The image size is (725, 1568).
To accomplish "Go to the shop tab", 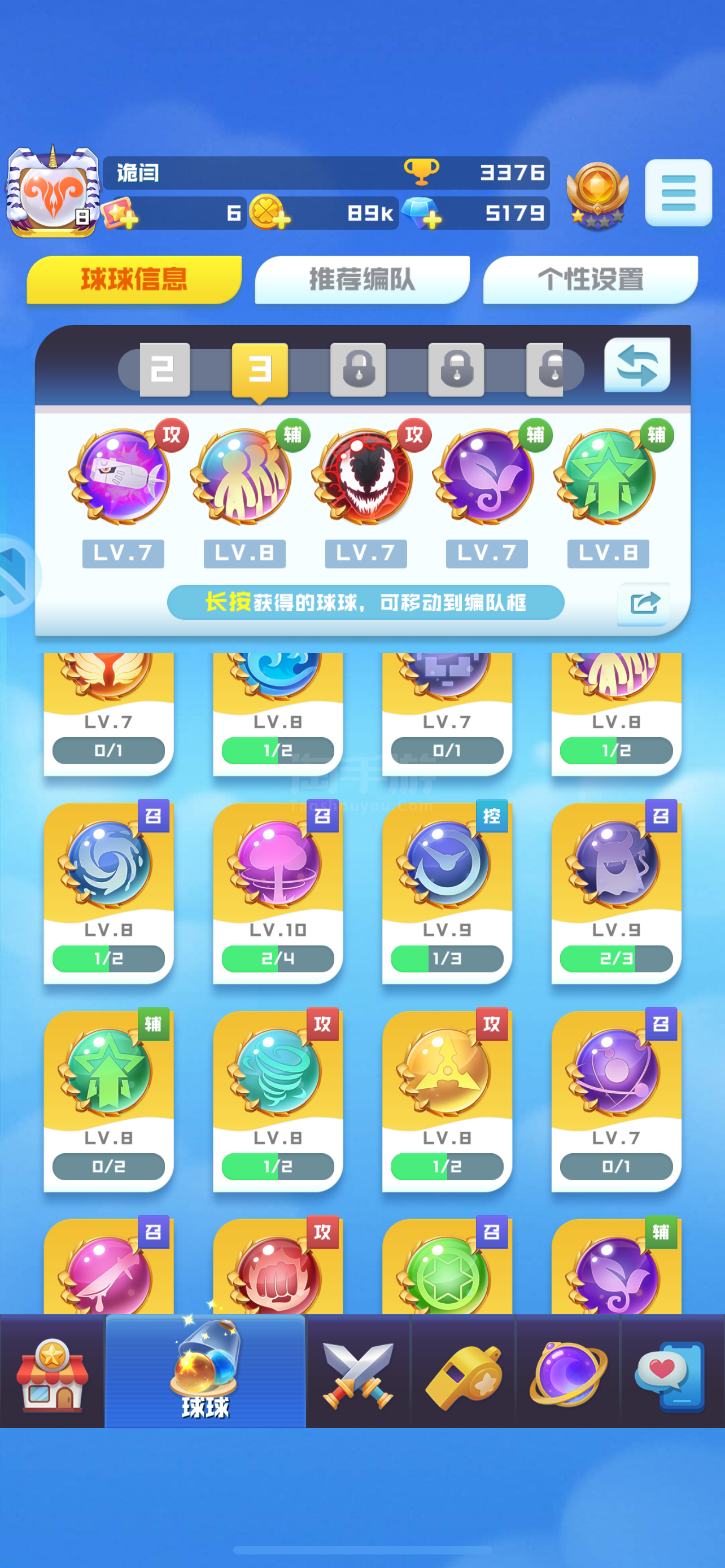I will pyautogui.click(x=53, y=1371).
